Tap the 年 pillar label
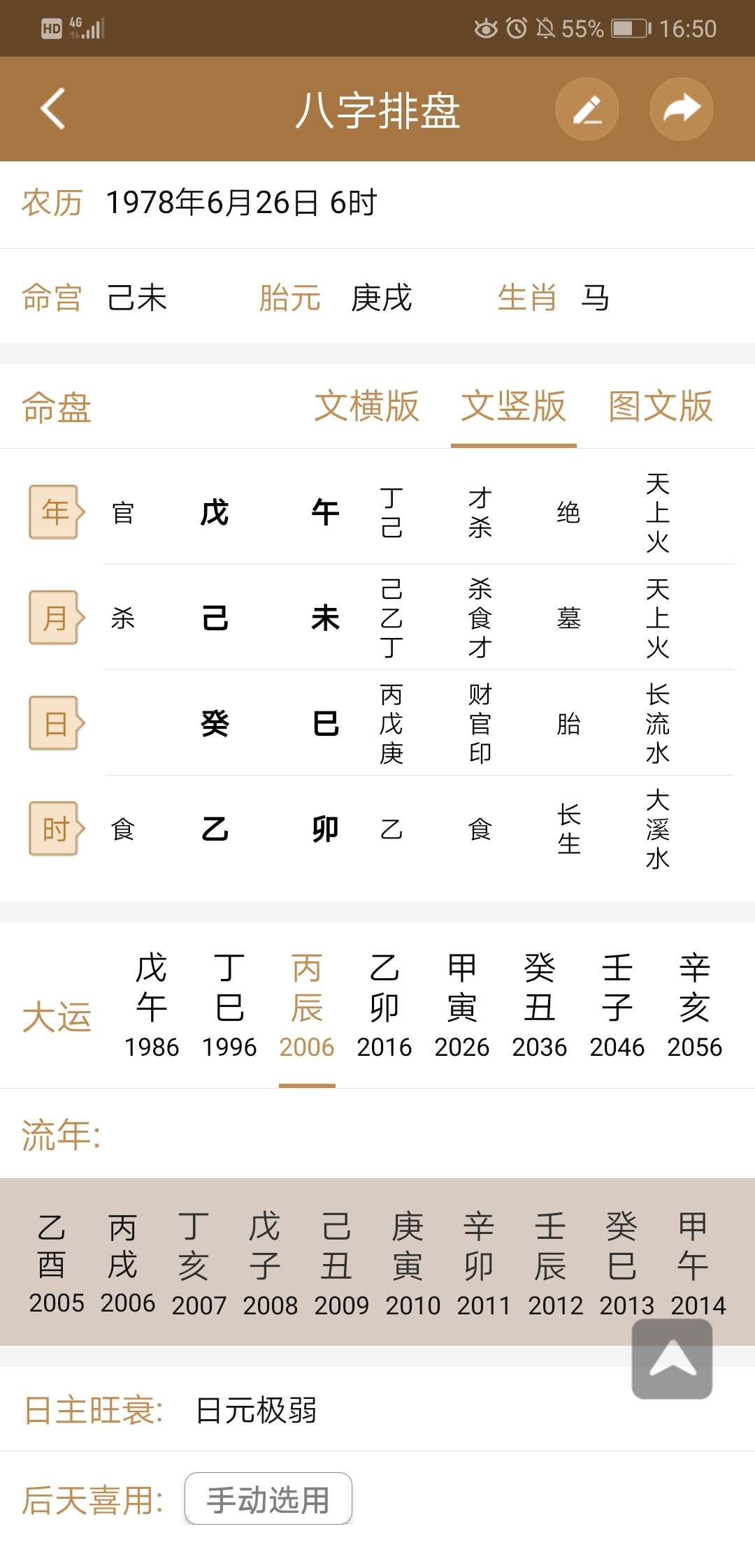This screenshot has height=1568, width=755. coord(56,512)
